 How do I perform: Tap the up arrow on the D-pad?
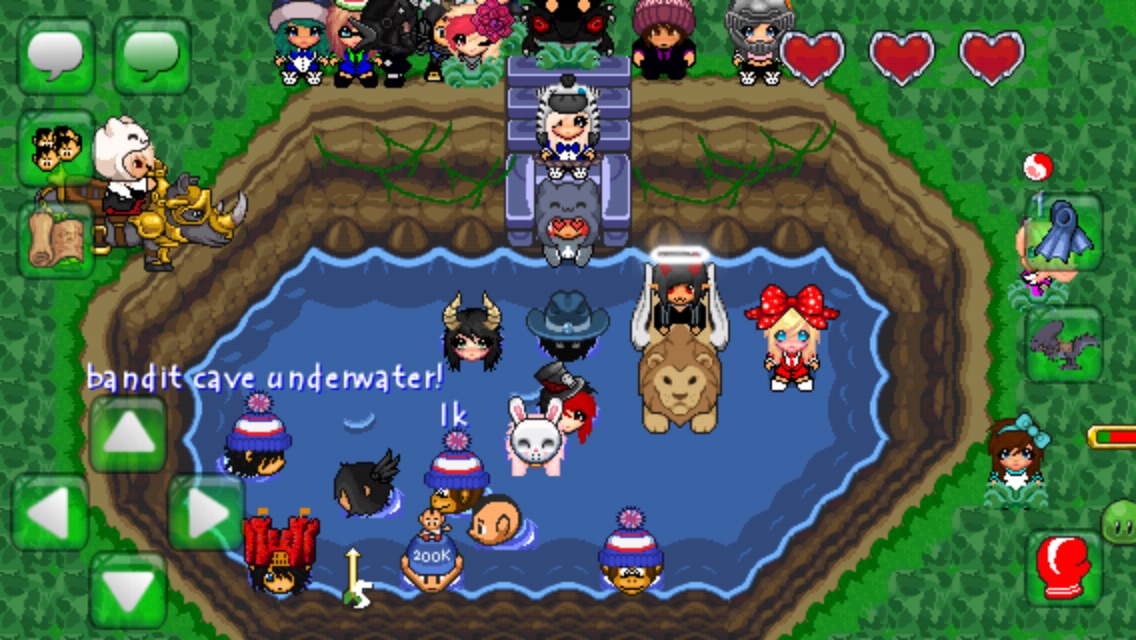[128, 434]
